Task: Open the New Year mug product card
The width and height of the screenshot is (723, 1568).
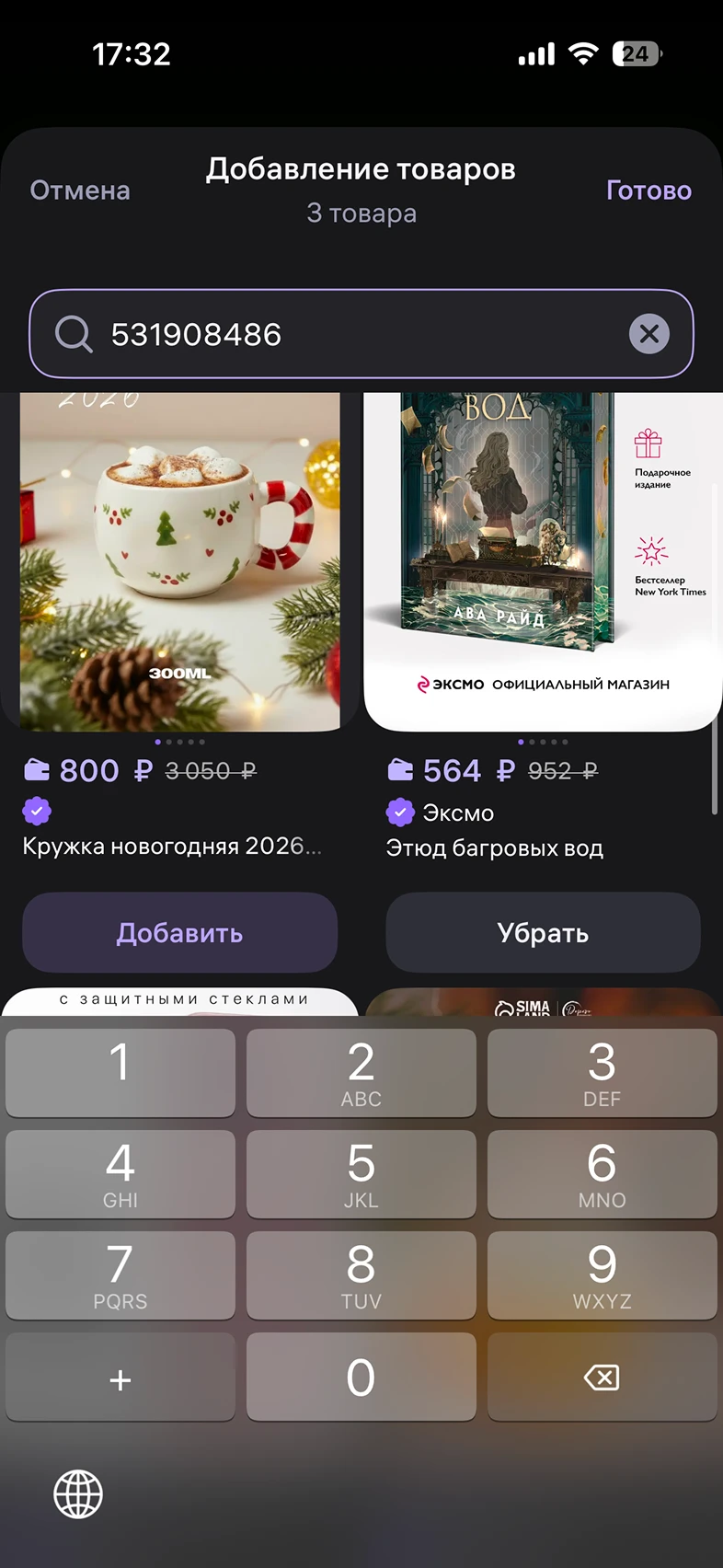Action: (x=179, y=561)
